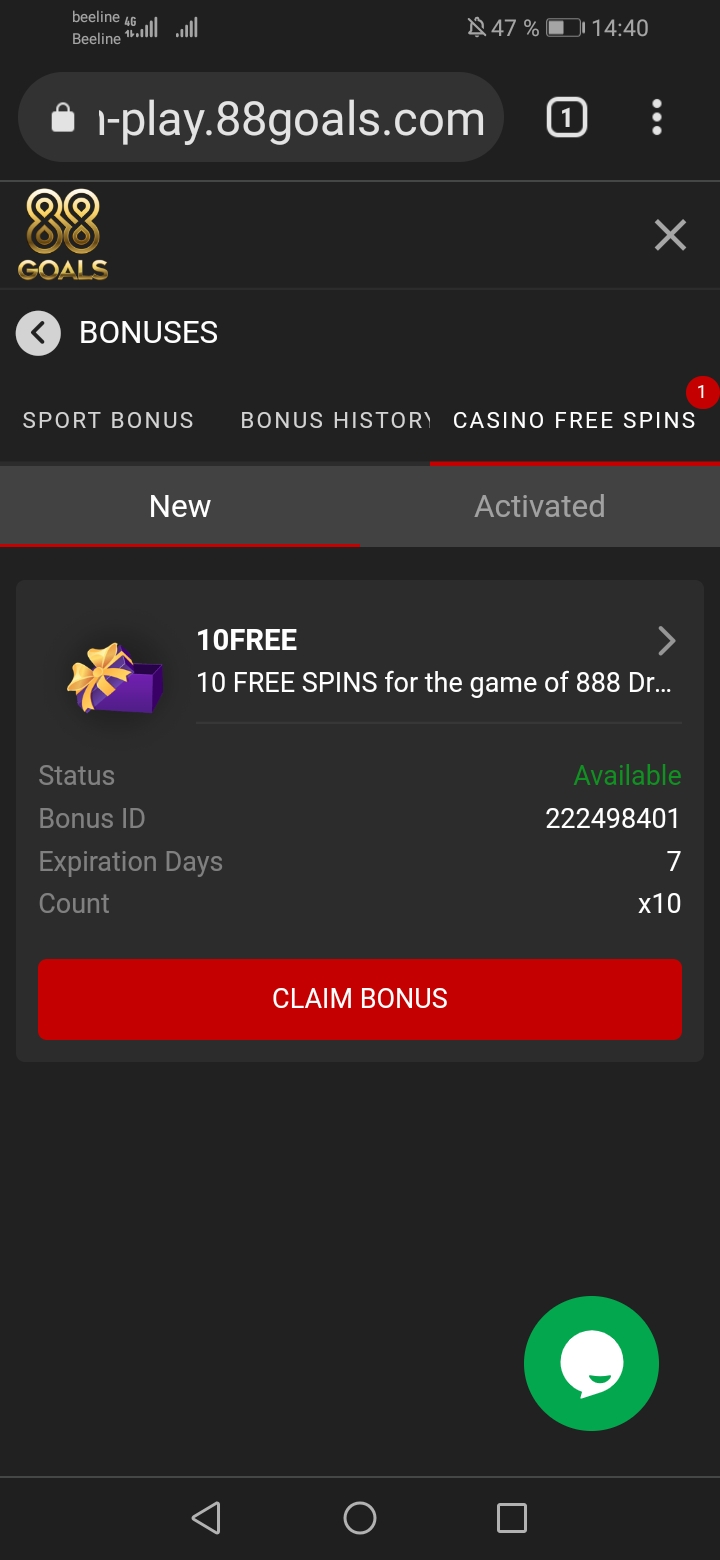Screen dimensions: 720x1560
Task: Open the 88 Goals home logo
Action: (x=62, y=234)
